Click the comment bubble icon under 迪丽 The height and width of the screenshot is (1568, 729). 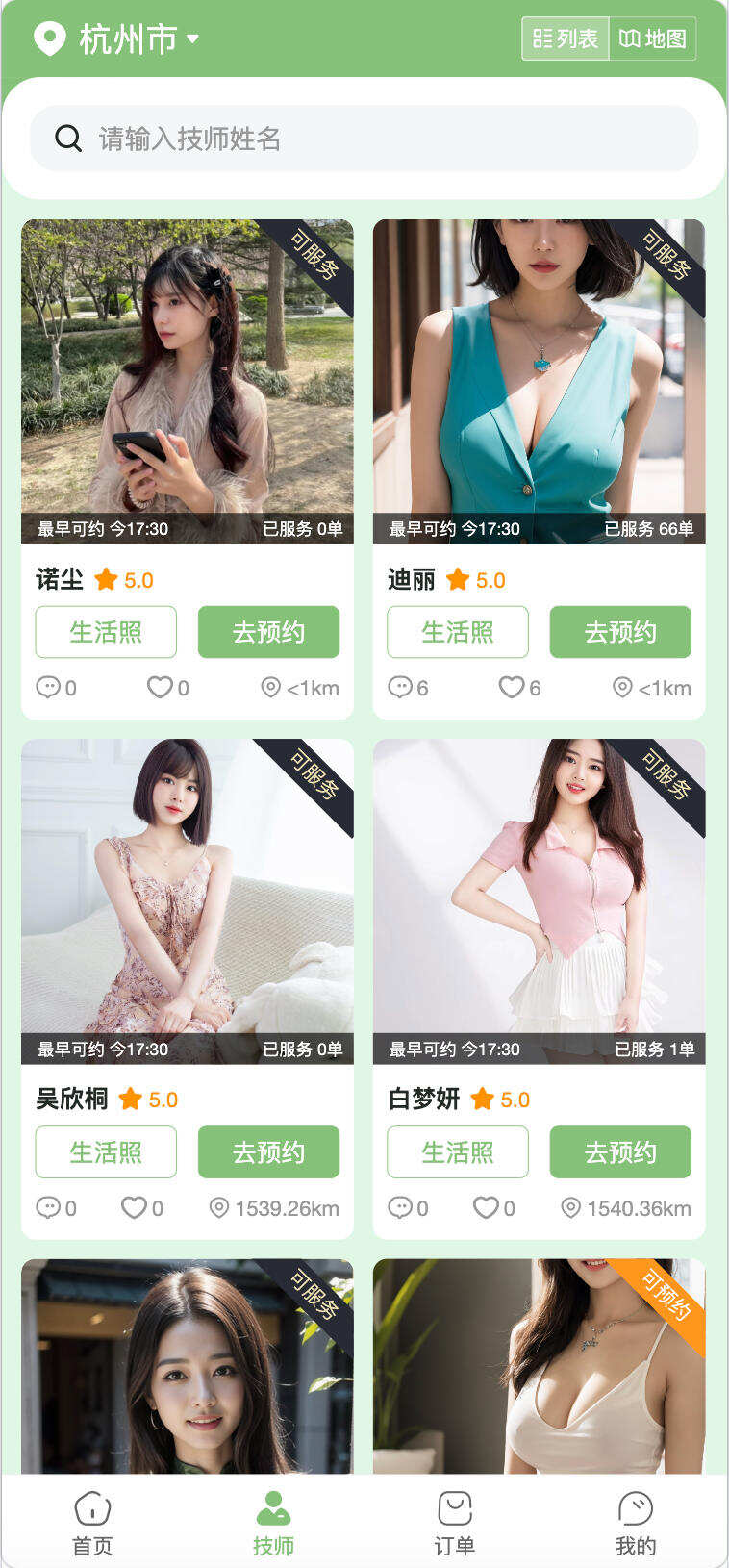point(400,687)
